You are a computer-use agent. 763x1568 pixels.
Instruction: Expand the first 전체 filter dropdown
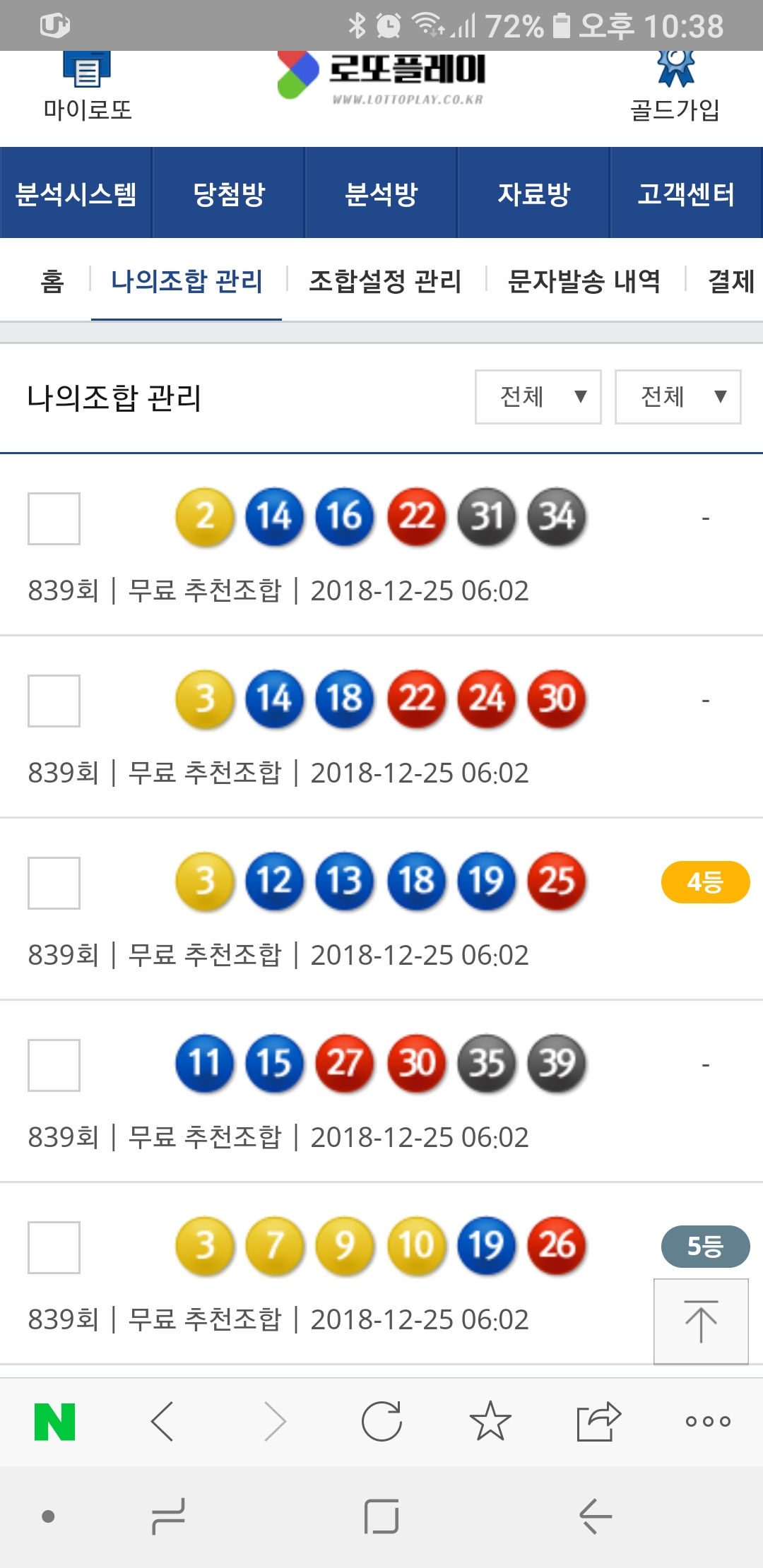(538, 397)
